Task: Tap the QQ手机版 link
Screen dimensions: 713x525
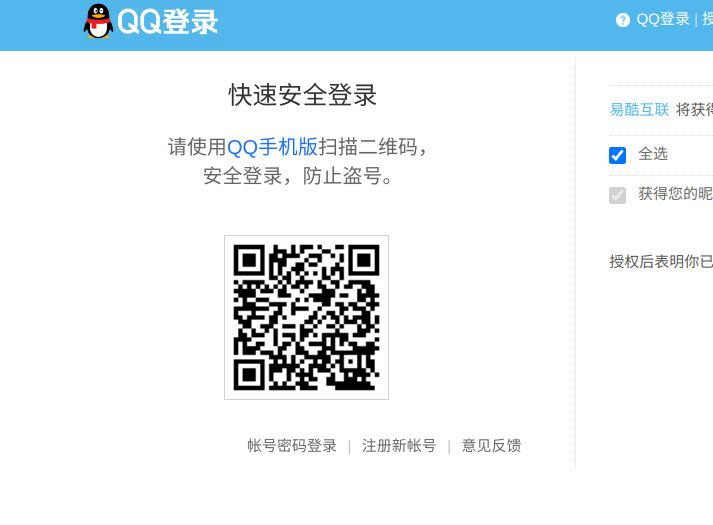Action: [272, 148]
